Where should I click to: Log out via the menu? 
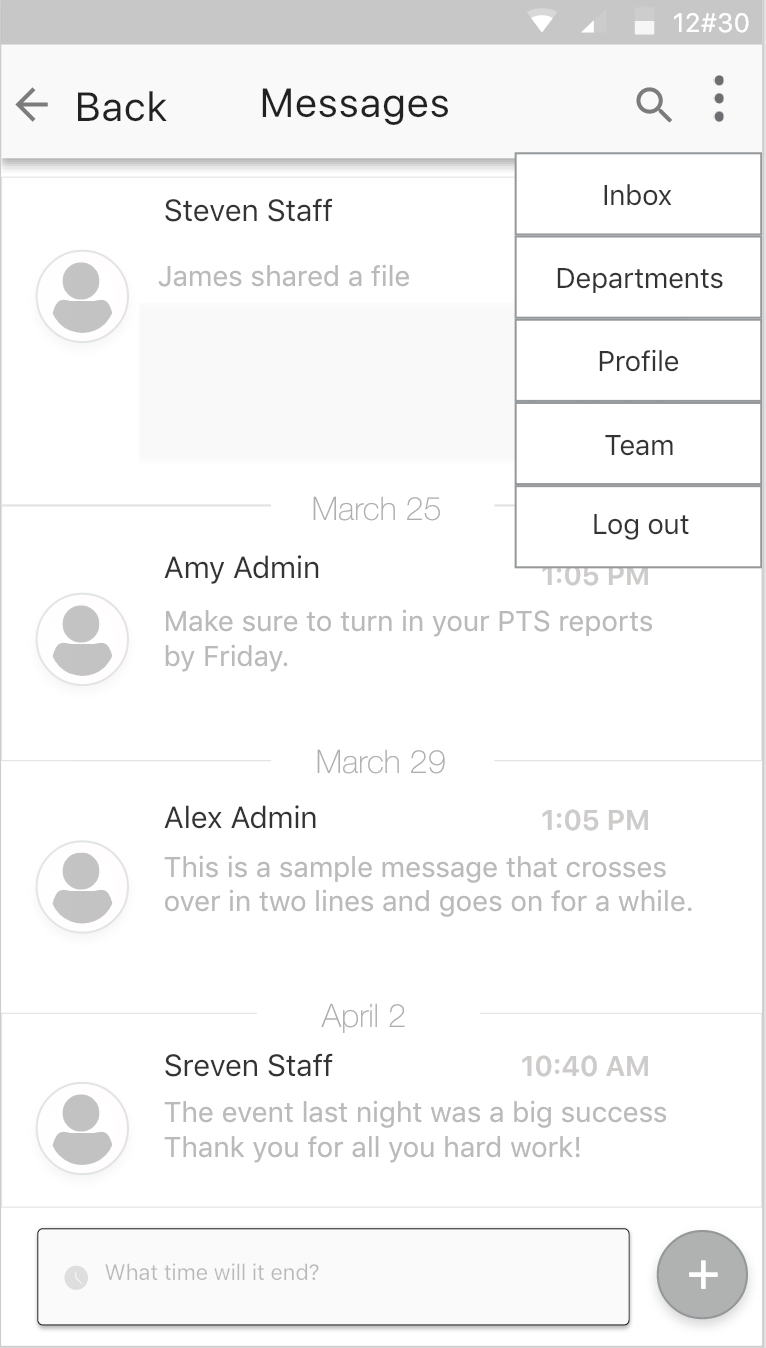click(x=638, y=525)
